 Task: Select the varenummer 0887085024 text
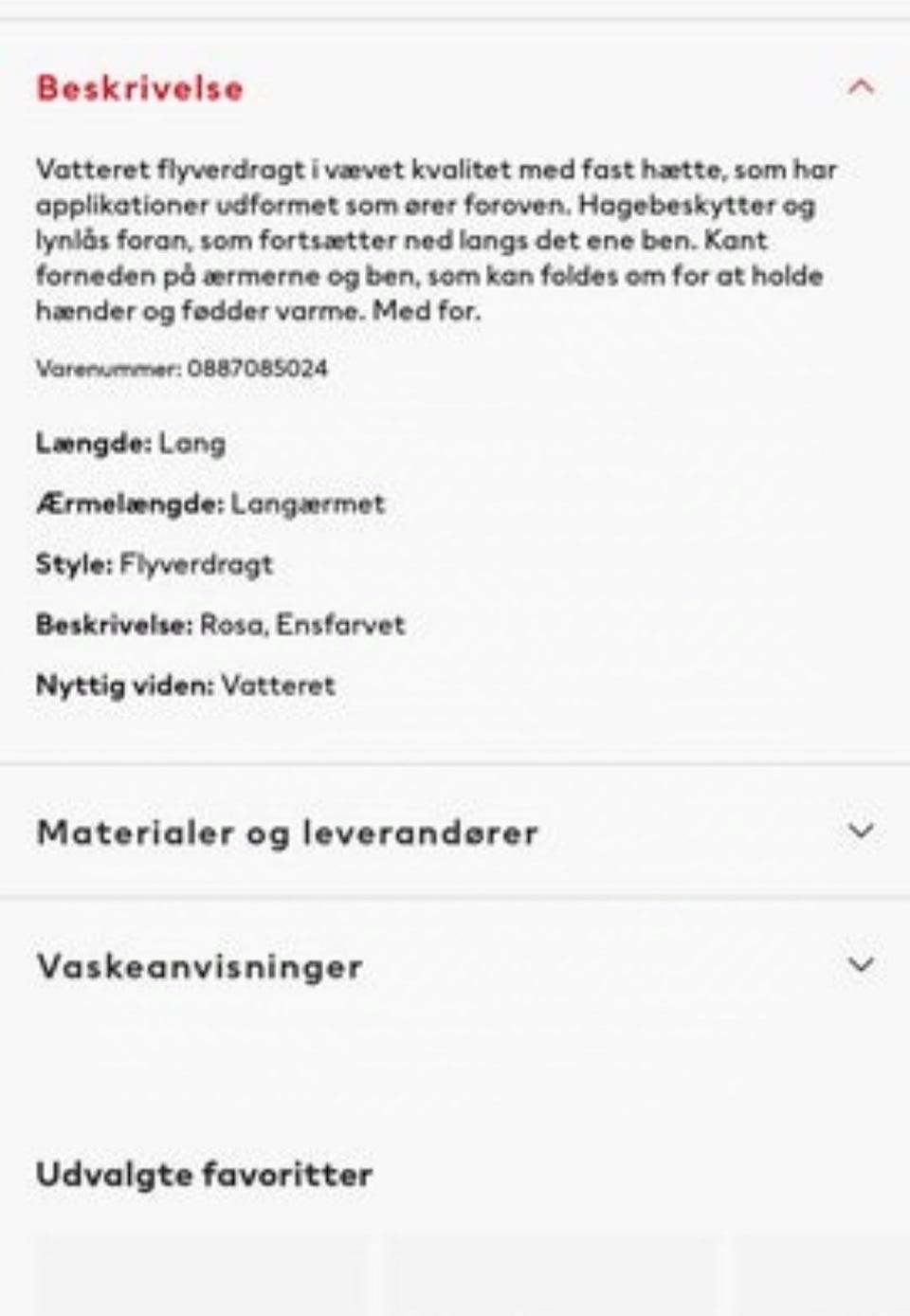click(181, 368)
